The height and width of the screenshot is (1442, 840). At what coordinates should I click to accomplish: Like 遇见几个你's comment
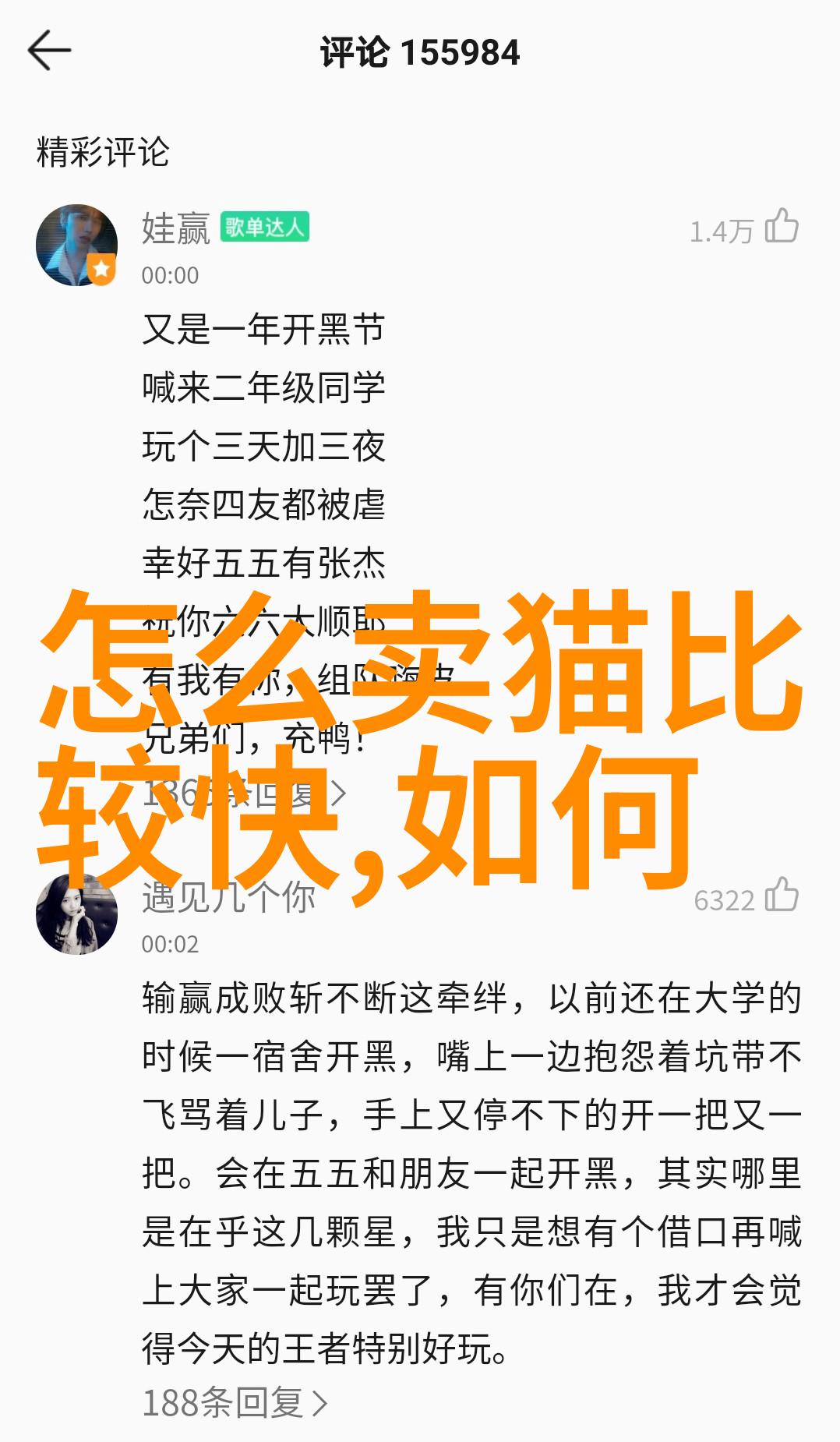coord(781,896)
